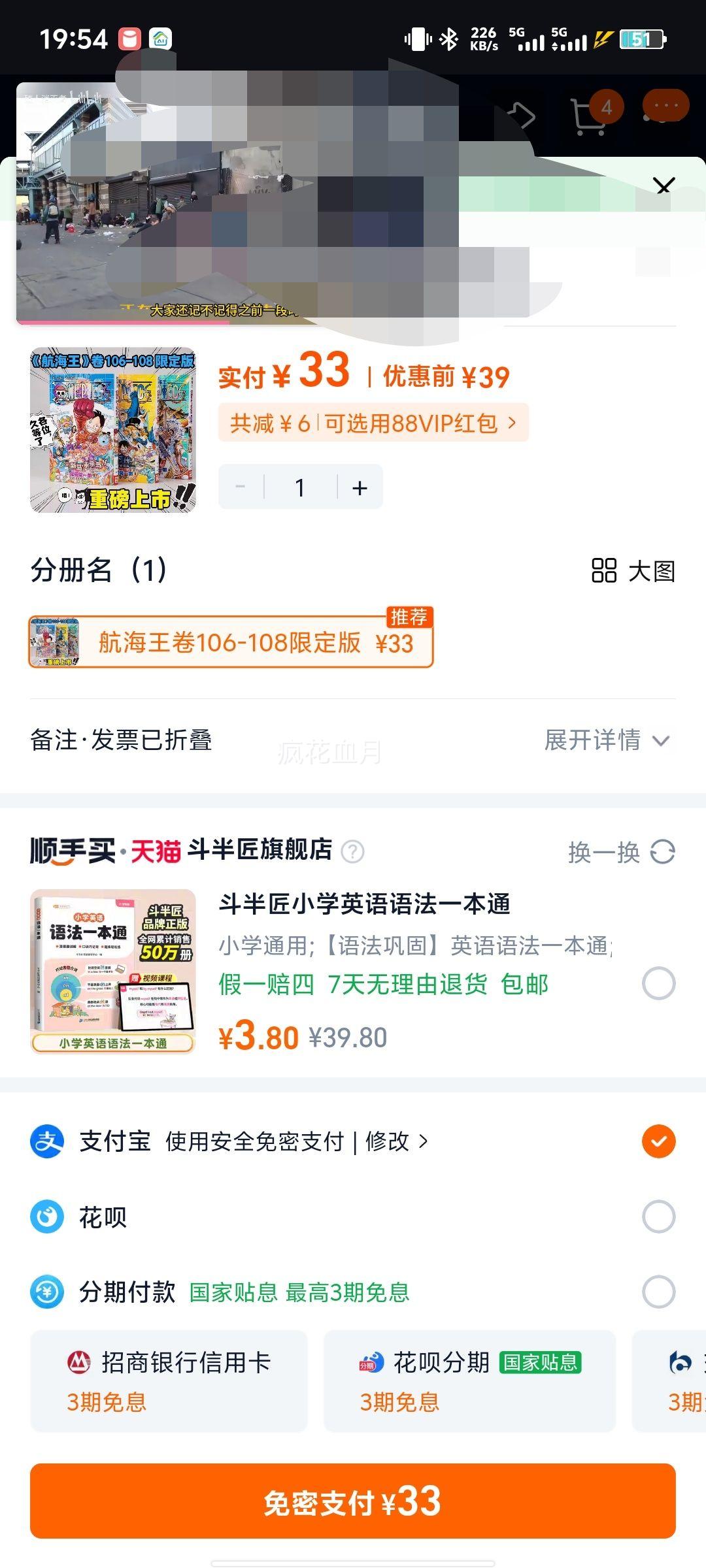Click the share arrow icon
Image resolution: width=706 pixels, height=1568 pixels.
point(520,112)
